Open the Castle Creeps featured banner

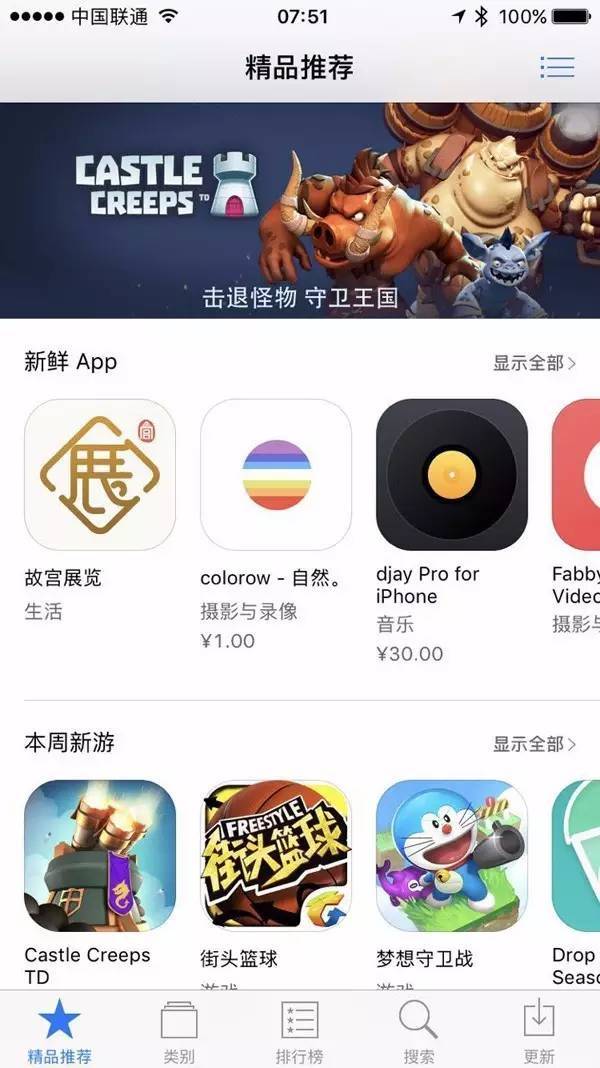pyautogui.click(x=300, y=210)
